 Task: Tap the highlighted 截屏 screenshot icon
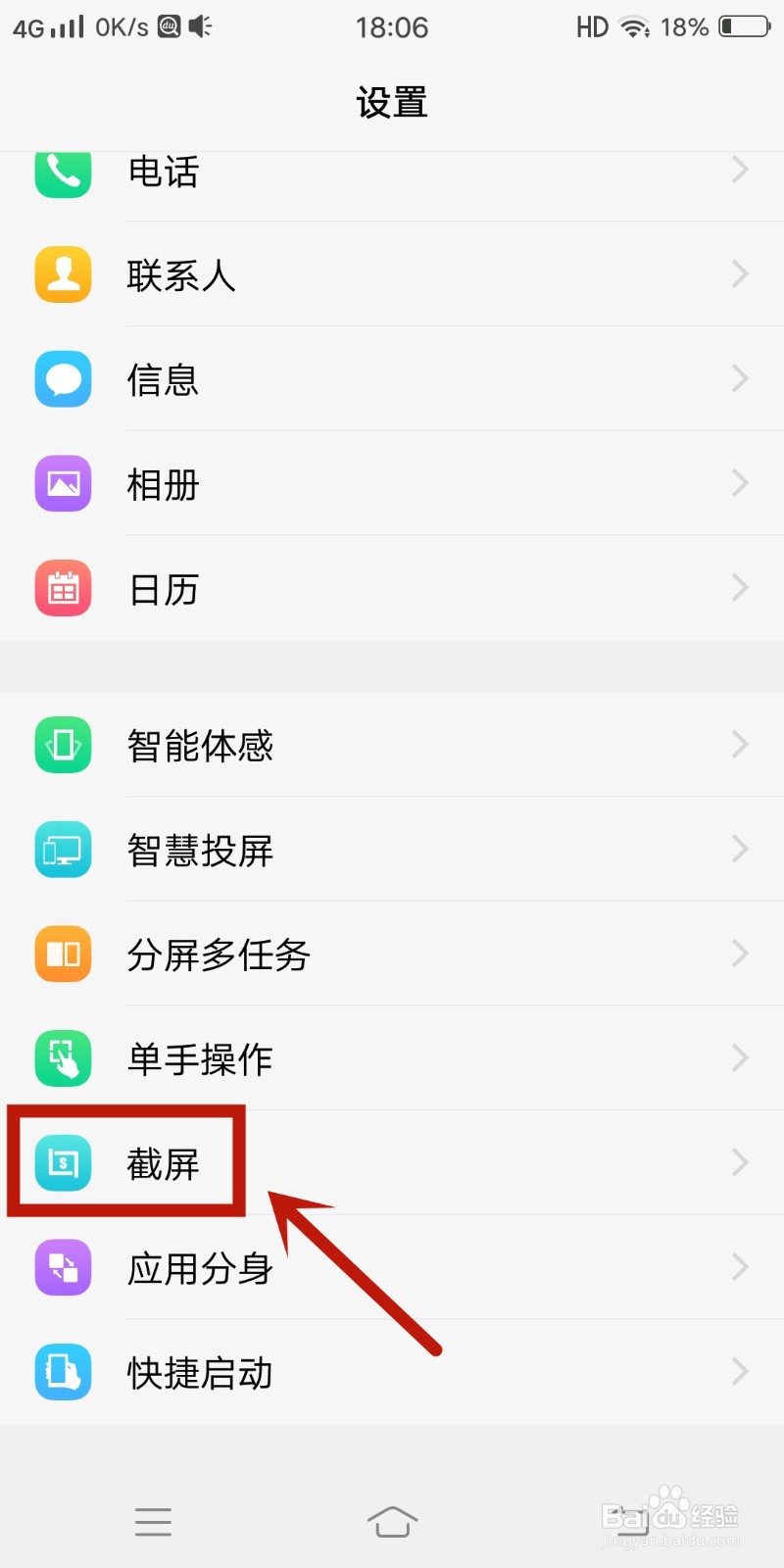(62, 1163)
